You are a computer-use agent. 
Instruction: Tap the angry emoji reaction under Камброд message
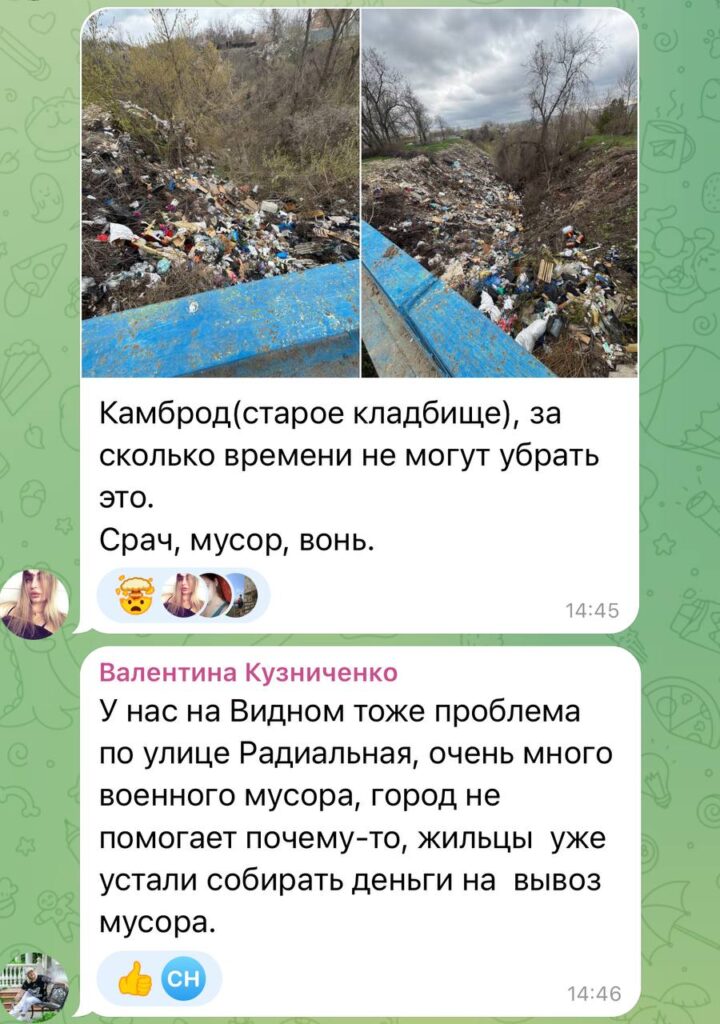pos(131,596)
